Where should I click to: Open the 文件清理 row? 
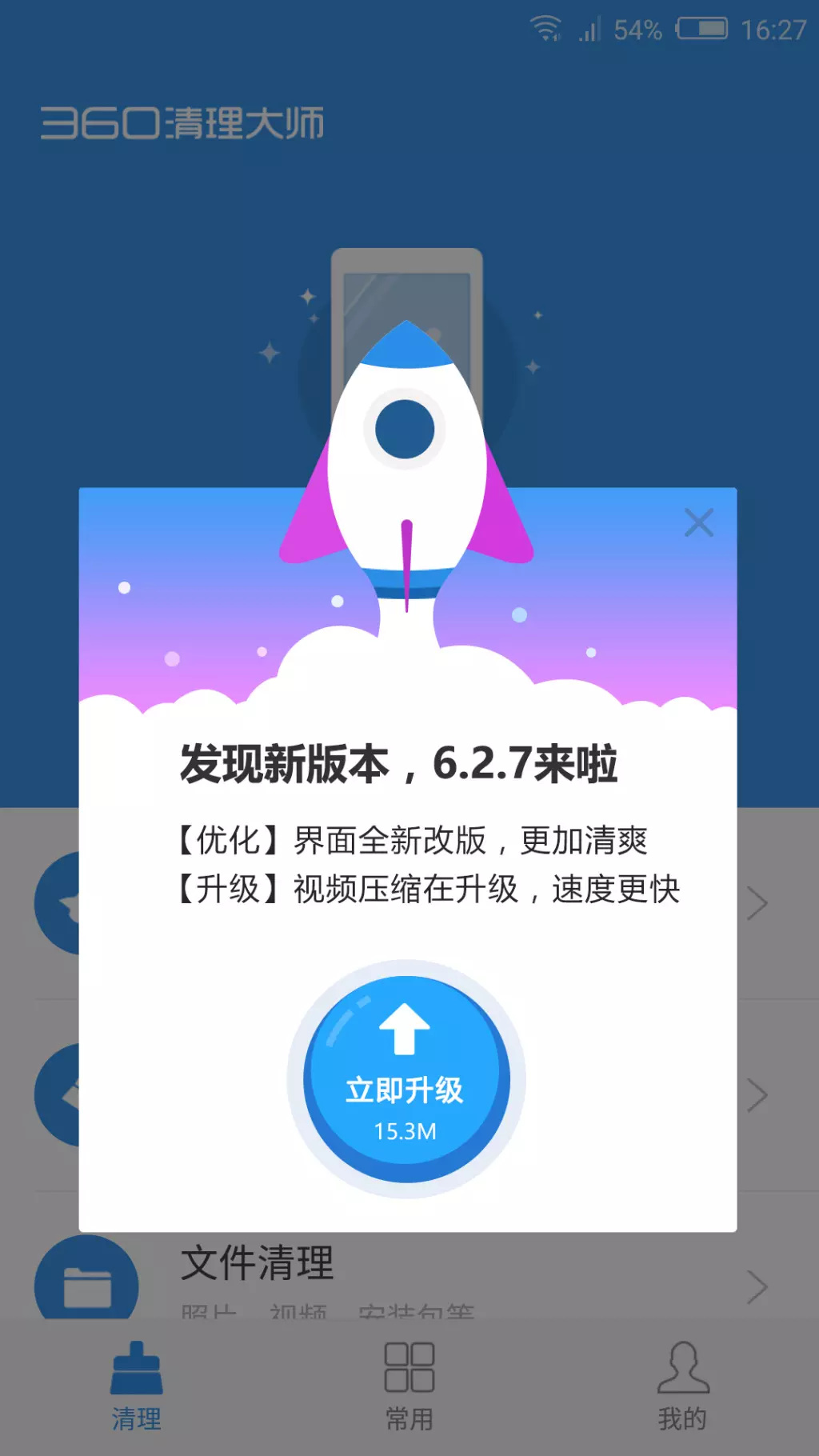(x=409, y=1275)
